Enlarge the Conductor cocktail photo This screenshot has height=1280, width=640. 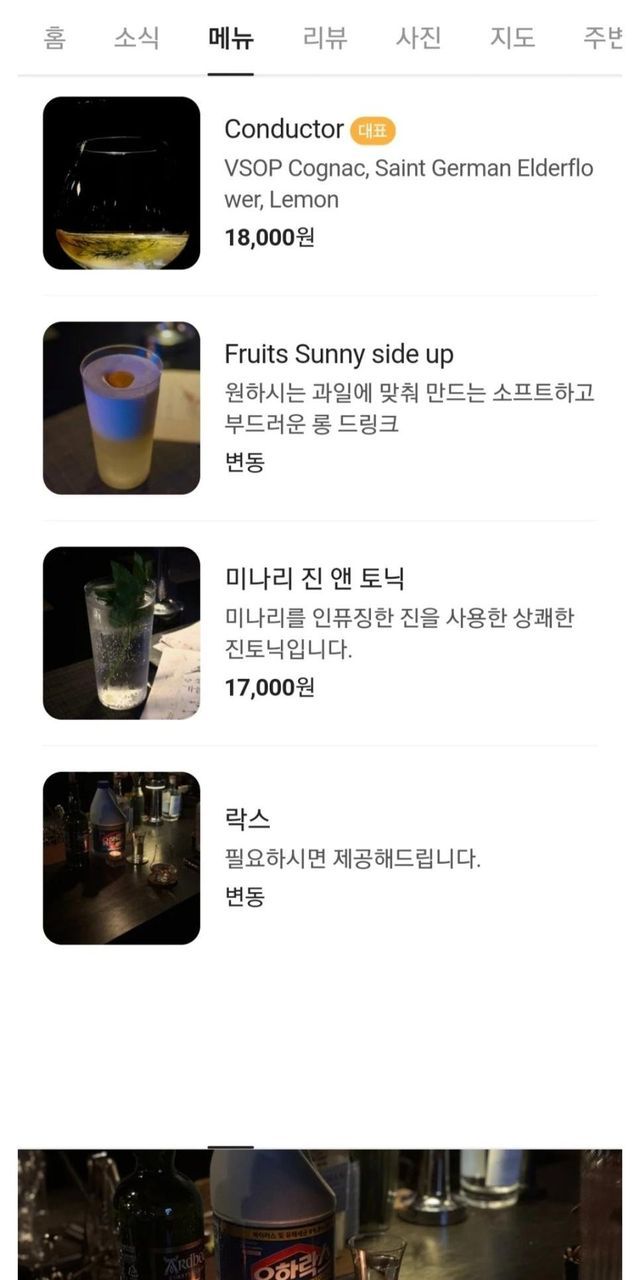[x=121, y=183]
